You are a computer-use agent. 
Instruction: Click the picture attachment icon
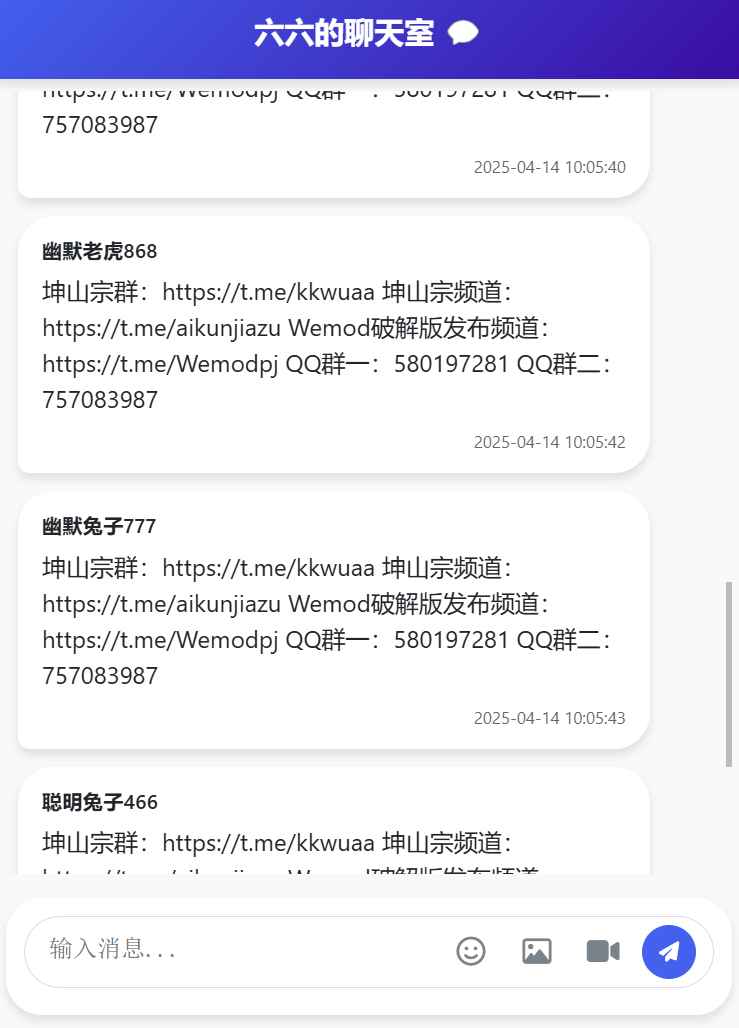point(536,951)
